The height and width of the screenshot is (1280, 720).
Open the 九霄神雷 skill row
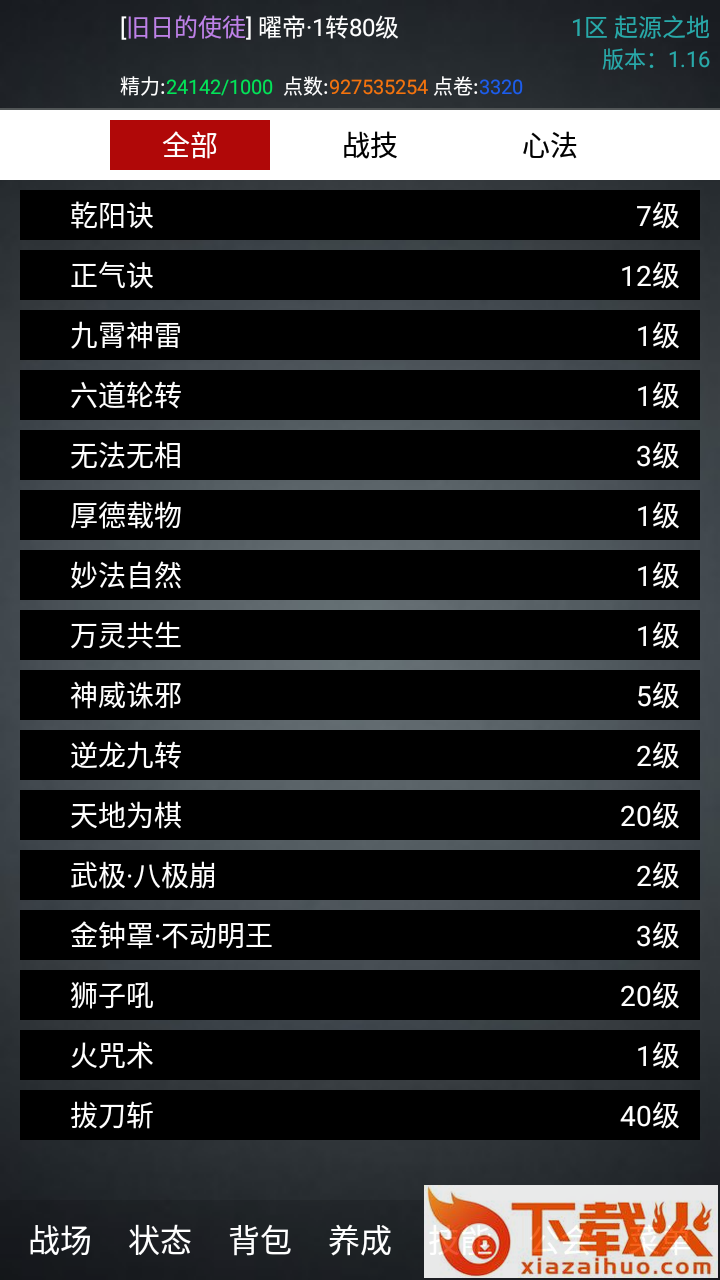pyautogui.click(x=360, y=335)
